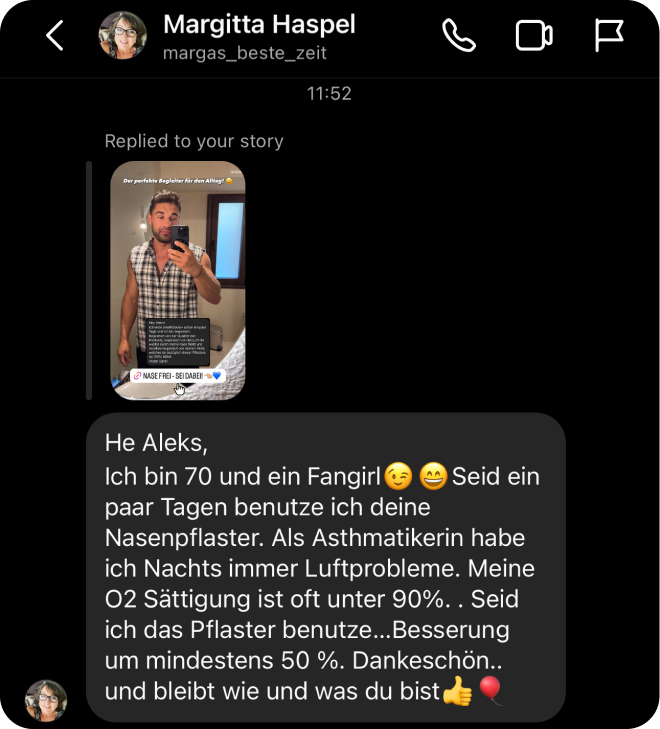660x729 pixels.
Task: Start a video call with Margitta
Action: click(534, 37)
